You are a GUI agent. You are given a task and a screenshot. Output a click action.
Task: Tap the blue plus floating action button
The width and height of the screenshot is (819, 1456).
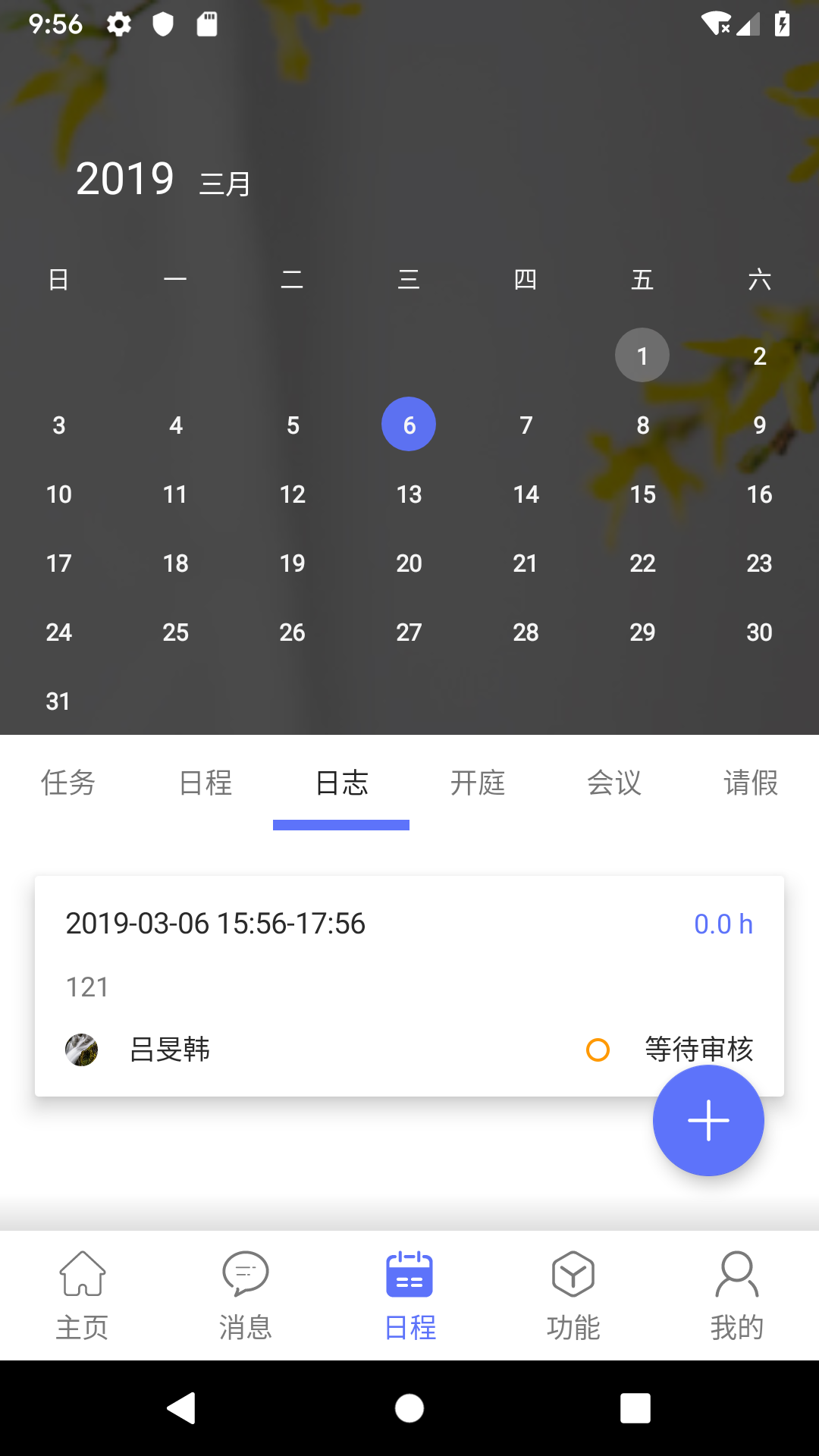(708, 1121)
